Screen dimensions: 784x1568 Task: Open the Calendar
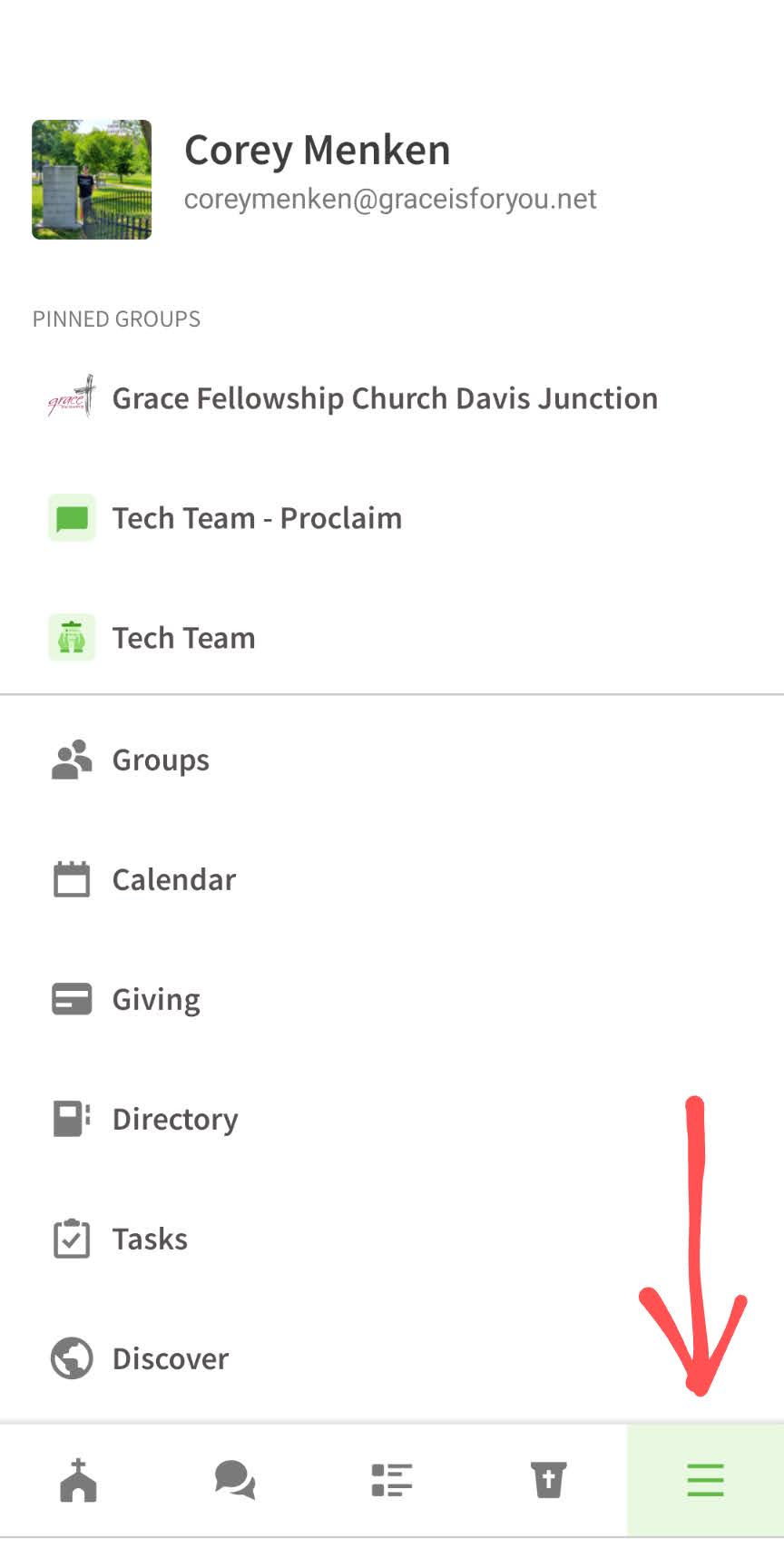click(392, 879)
